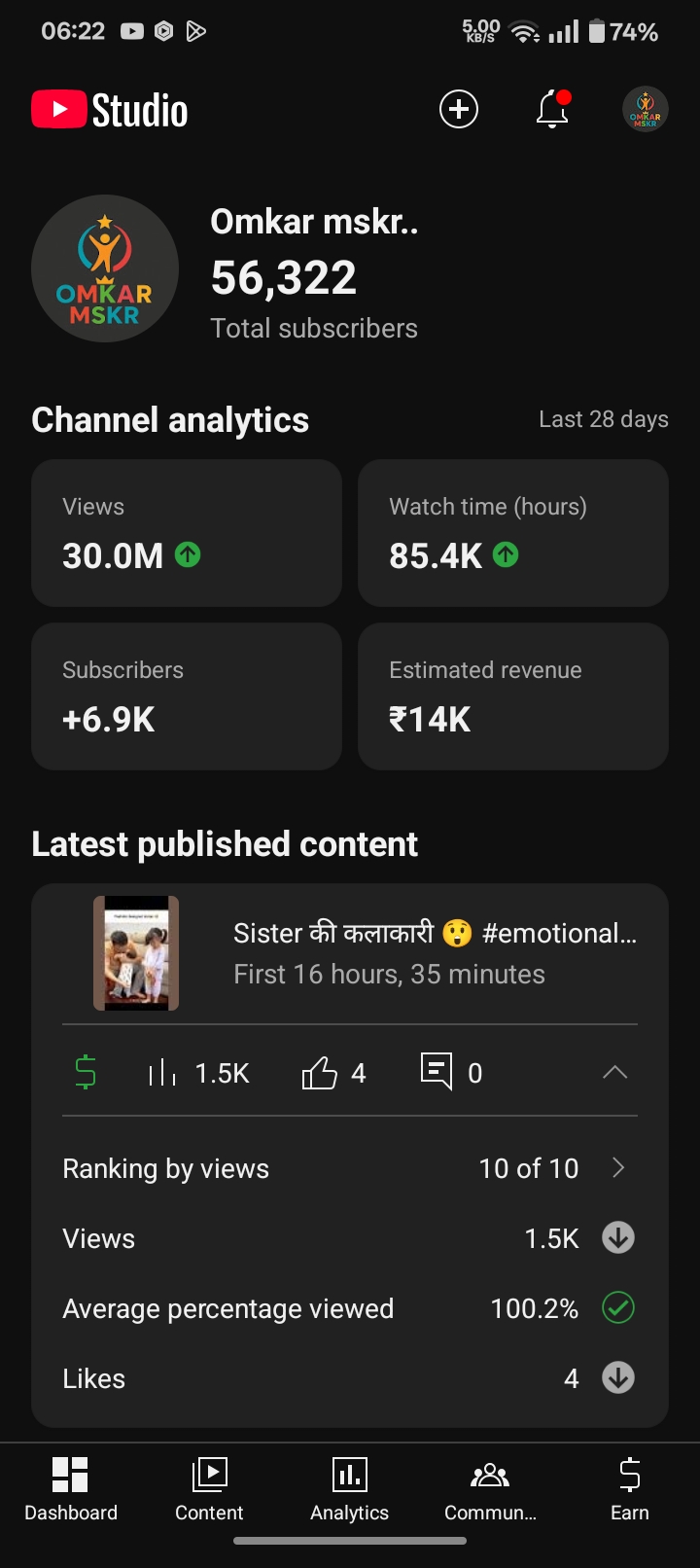Collapse the latest video stats
The width and height of the screenshot is (700, 1568).
click(614, 1073)
